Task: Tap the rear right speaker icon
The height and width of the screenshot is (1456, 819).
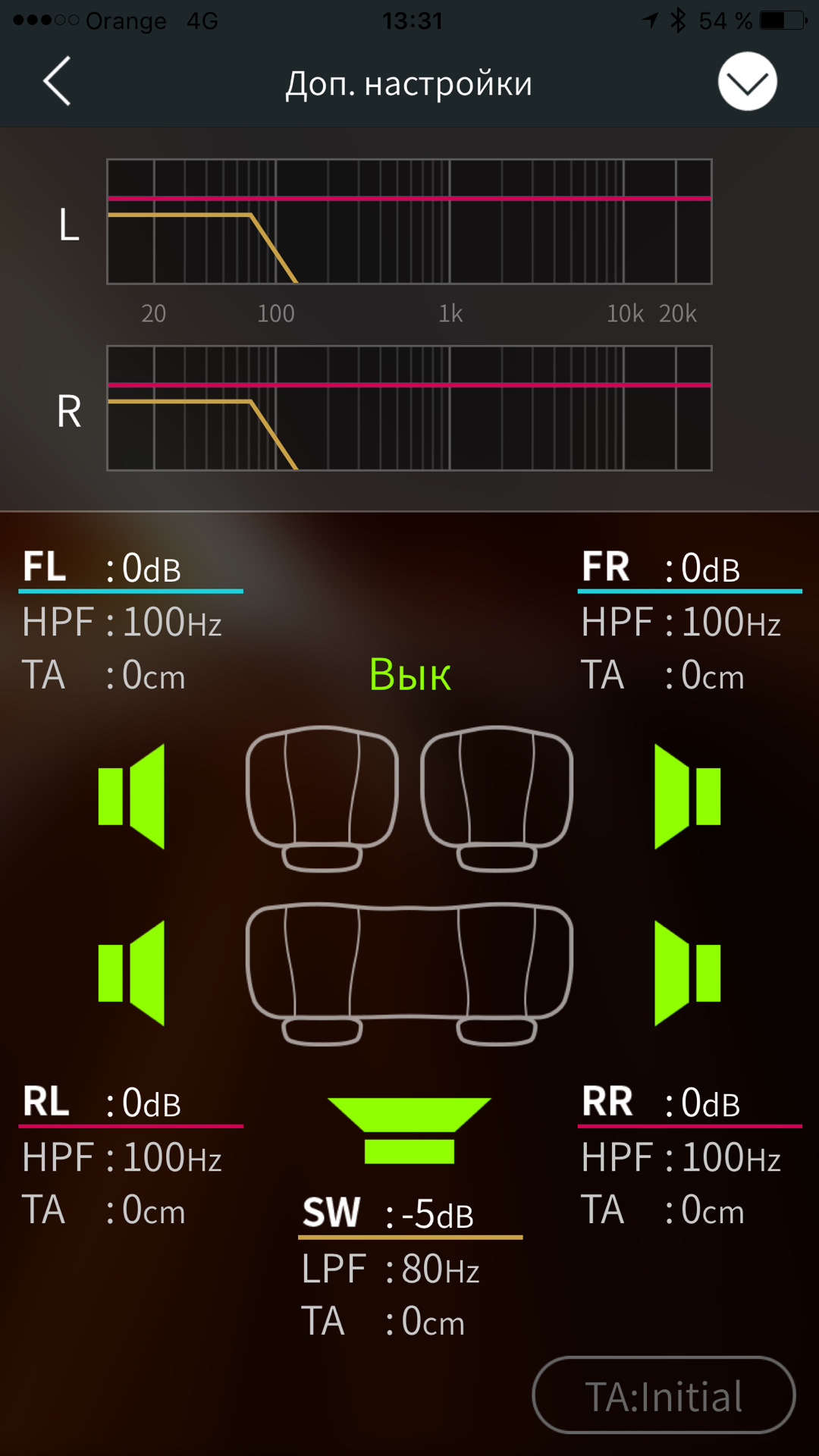Action: [x=686, y=973]
